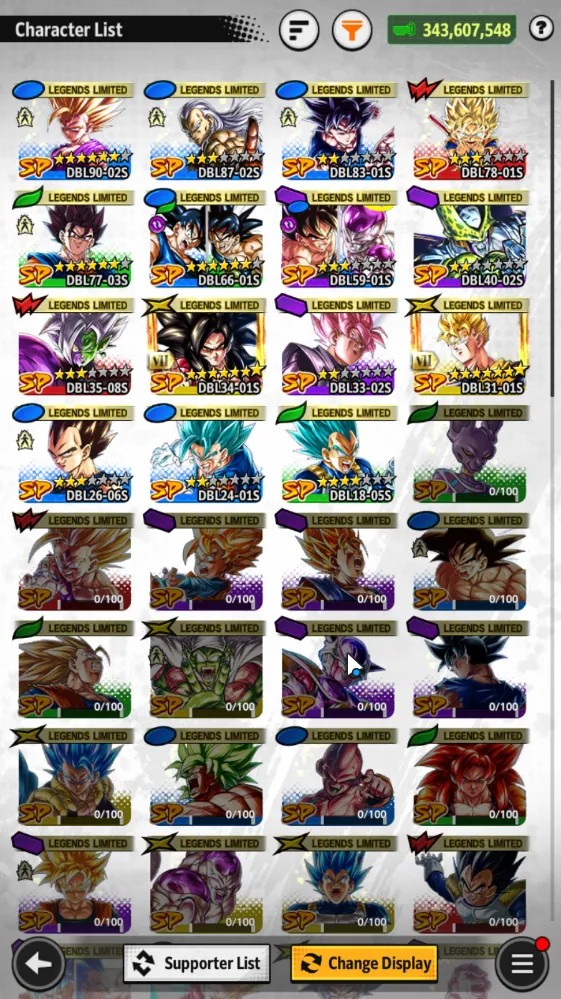Open character card DBL83-01S
561x999 pixels.
click(337, 131)
